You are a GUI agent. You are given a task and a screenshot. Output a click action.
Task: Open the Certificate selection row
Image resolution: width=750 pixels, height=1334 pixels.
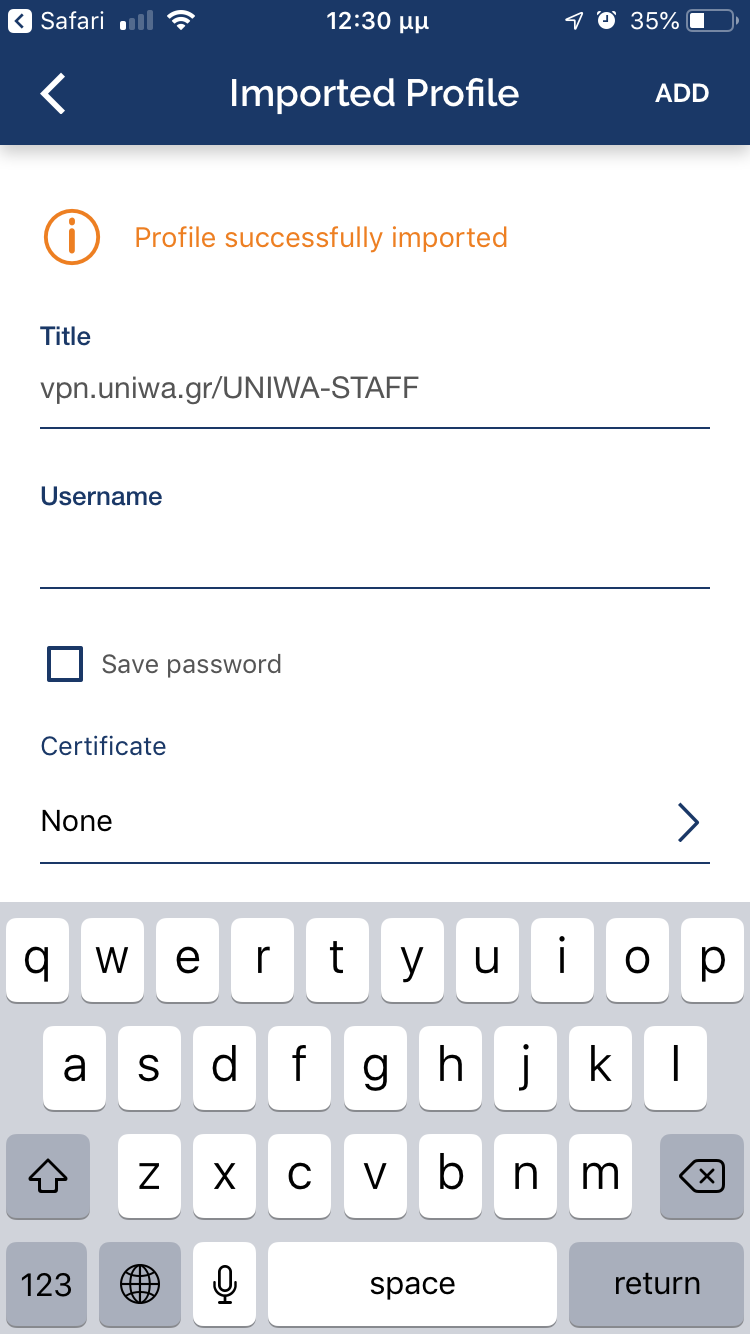(375, 822)
